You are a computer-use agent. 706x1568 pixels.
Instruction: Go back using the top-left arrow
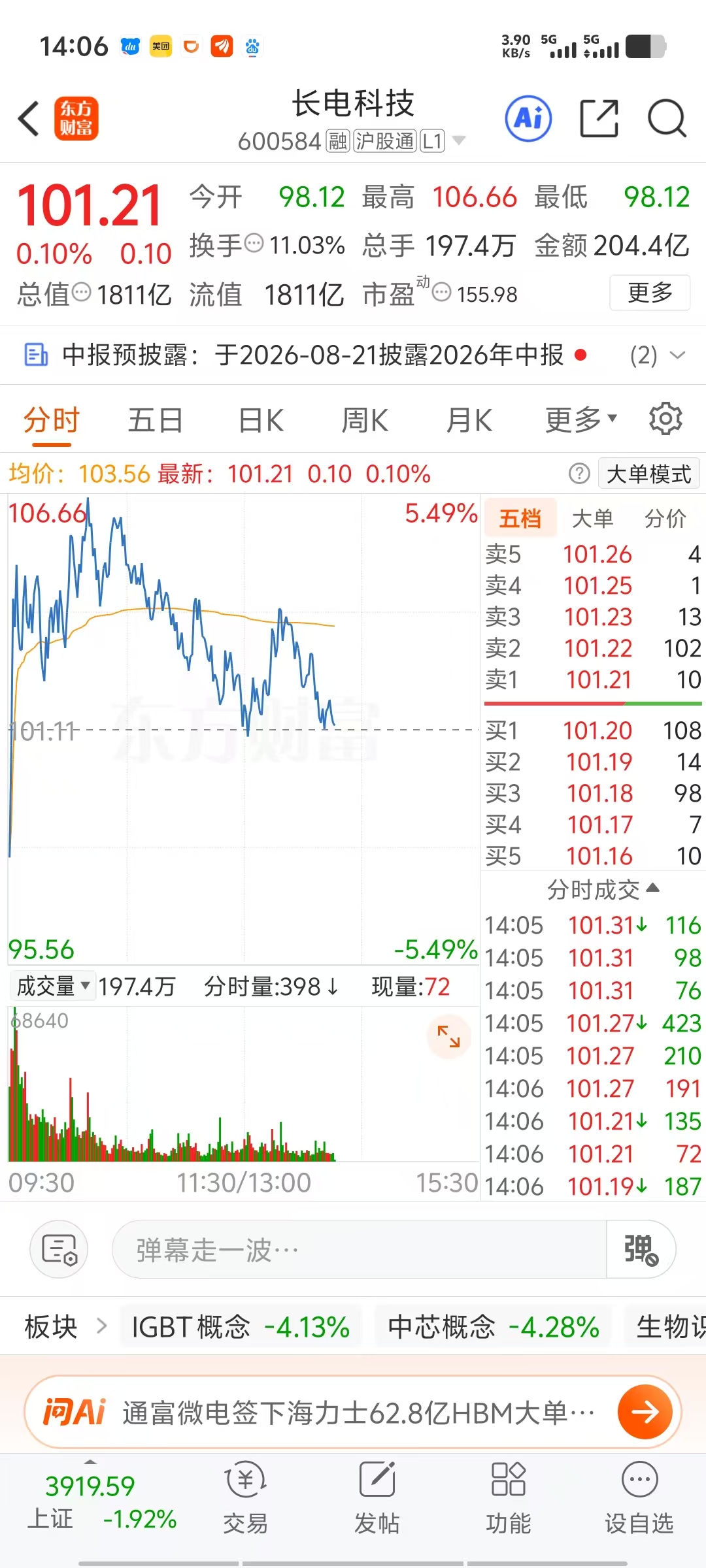click(x=29, y=119)
